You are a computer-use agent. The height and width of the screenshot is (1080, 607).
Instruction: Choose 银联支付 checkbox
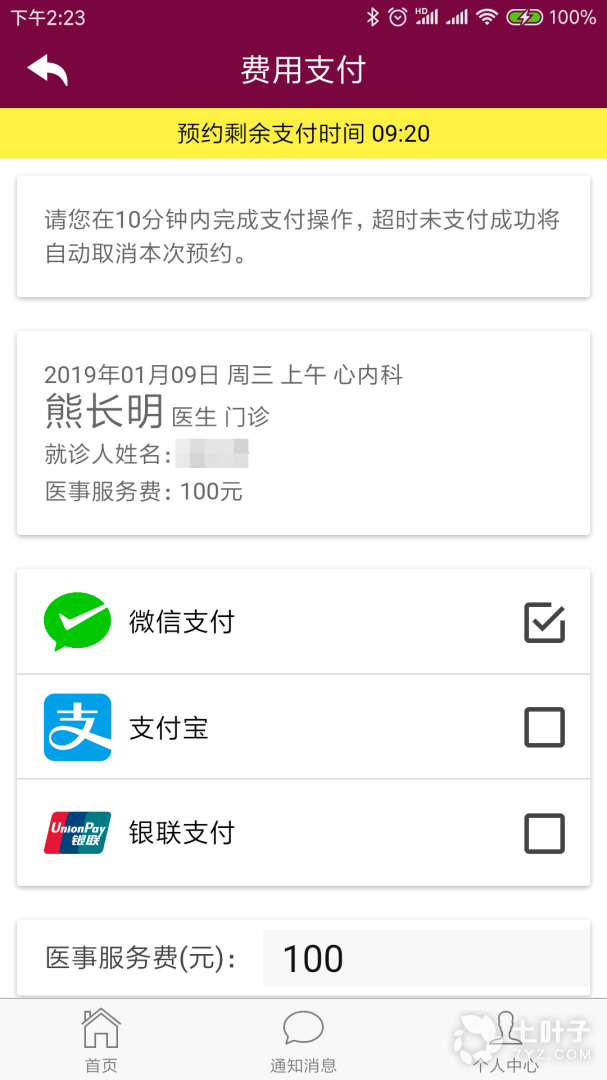coord(544,833)
